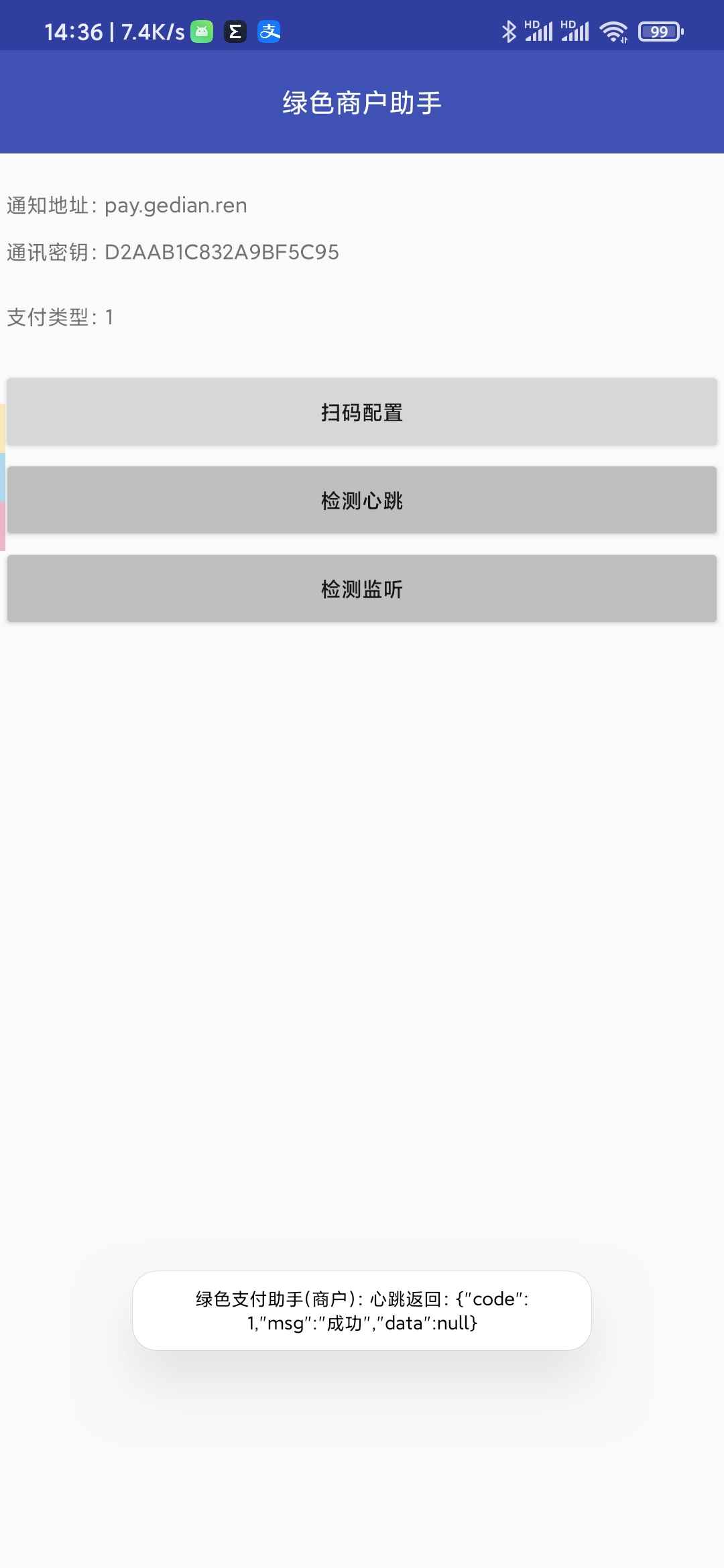Start the 检测监听 listener check
The height and width of the screenshot is (1568, 724).
(362, 589)
